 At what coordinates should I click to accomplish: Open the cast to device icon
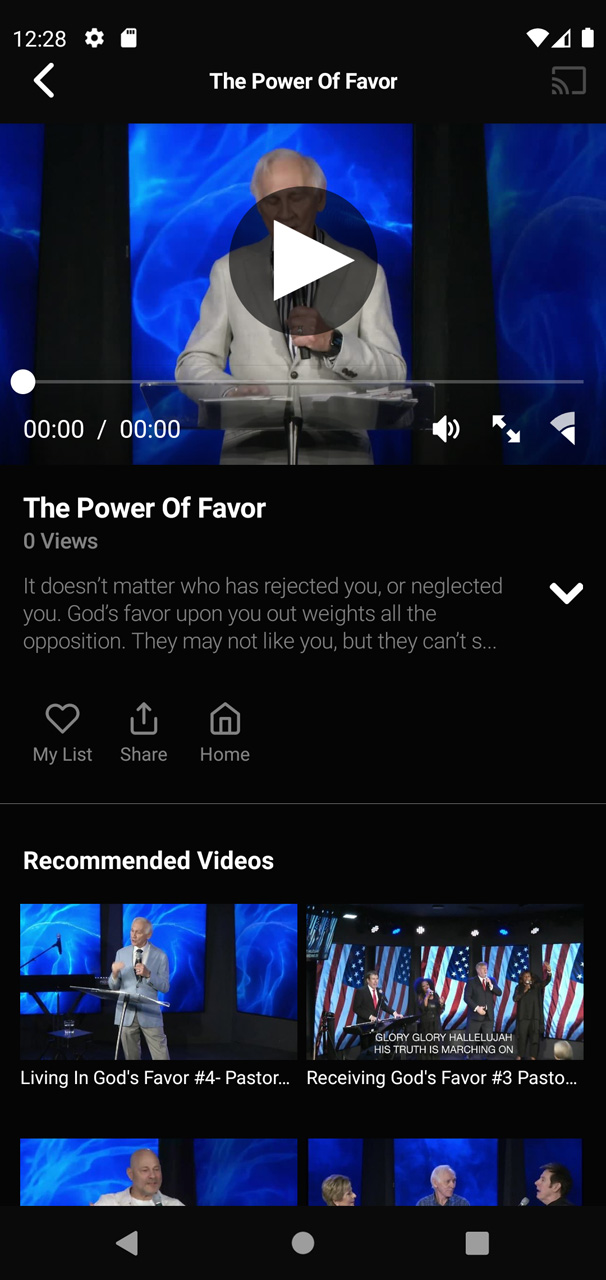(568, 81)
